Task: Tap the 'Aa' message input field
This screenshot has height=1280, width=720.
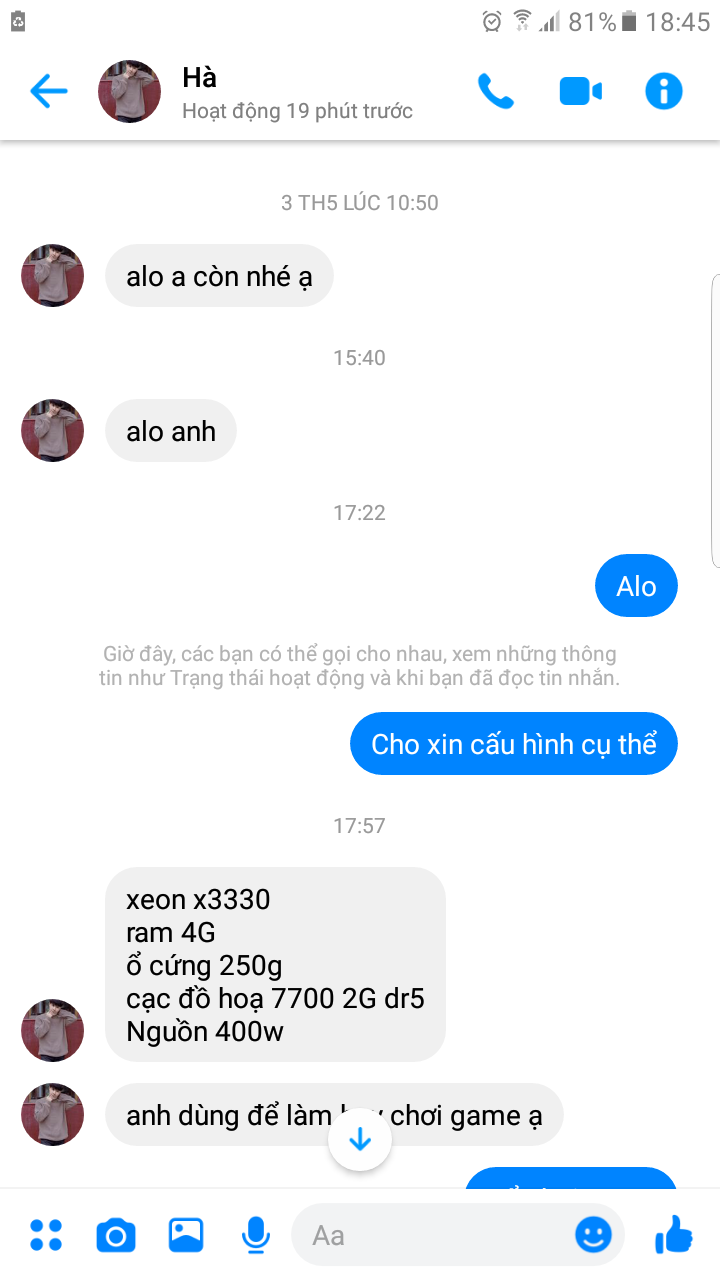Action: 400,1235
